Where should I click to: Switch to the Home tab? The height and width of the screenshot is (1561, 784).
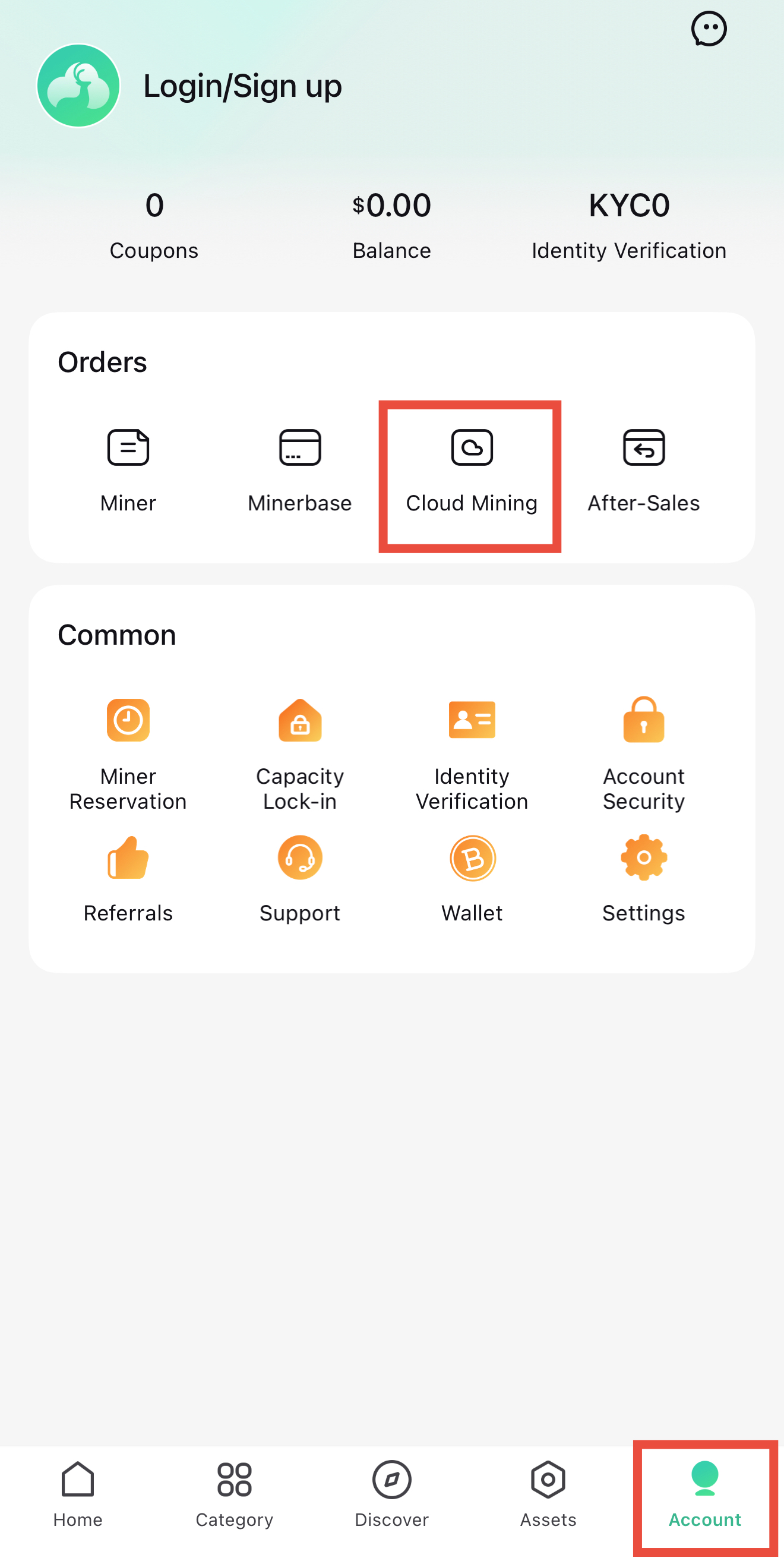coord(78,1494)
